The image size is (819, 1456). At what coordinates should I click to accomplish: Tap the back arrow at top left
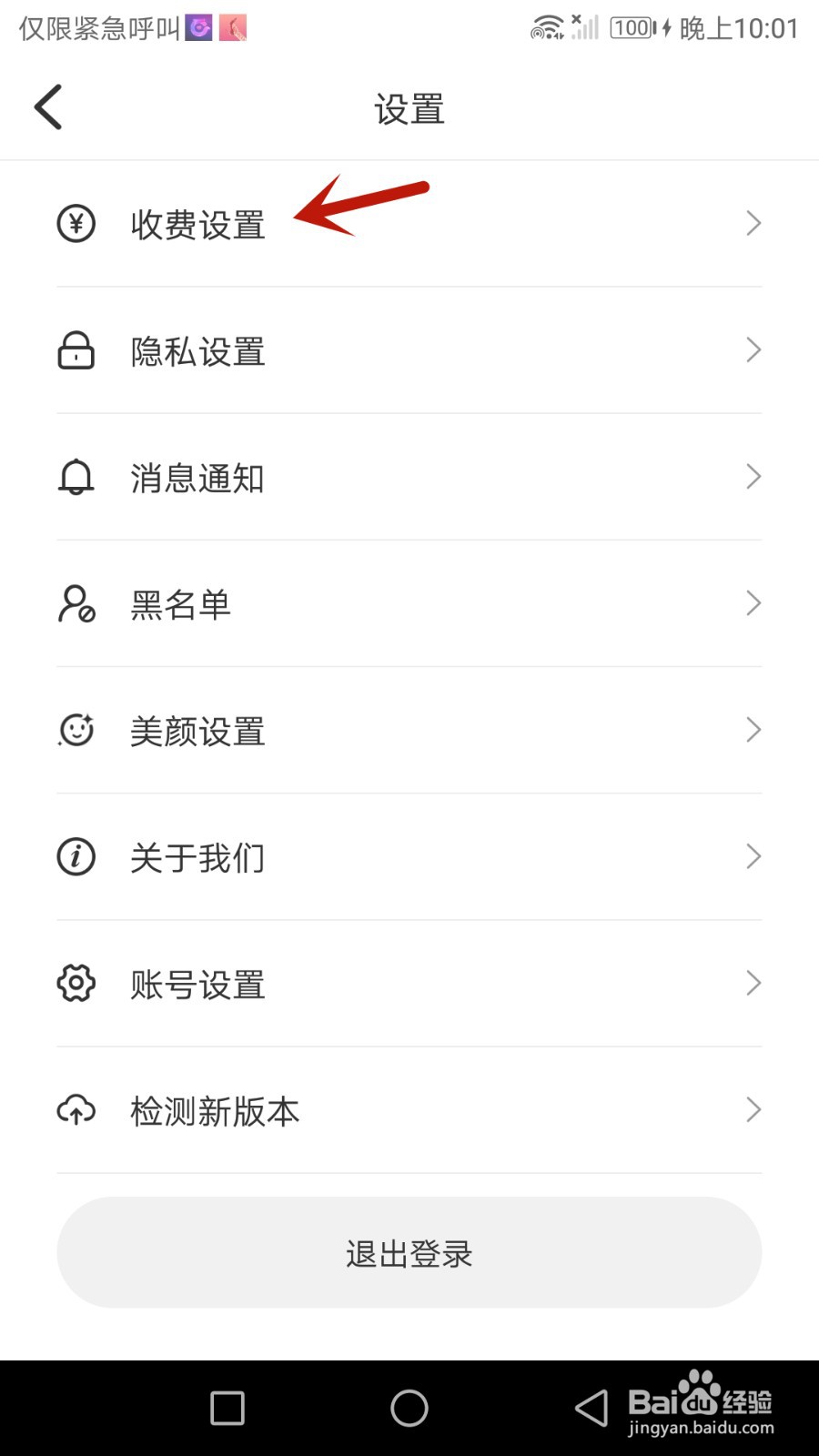click(48, 106)
